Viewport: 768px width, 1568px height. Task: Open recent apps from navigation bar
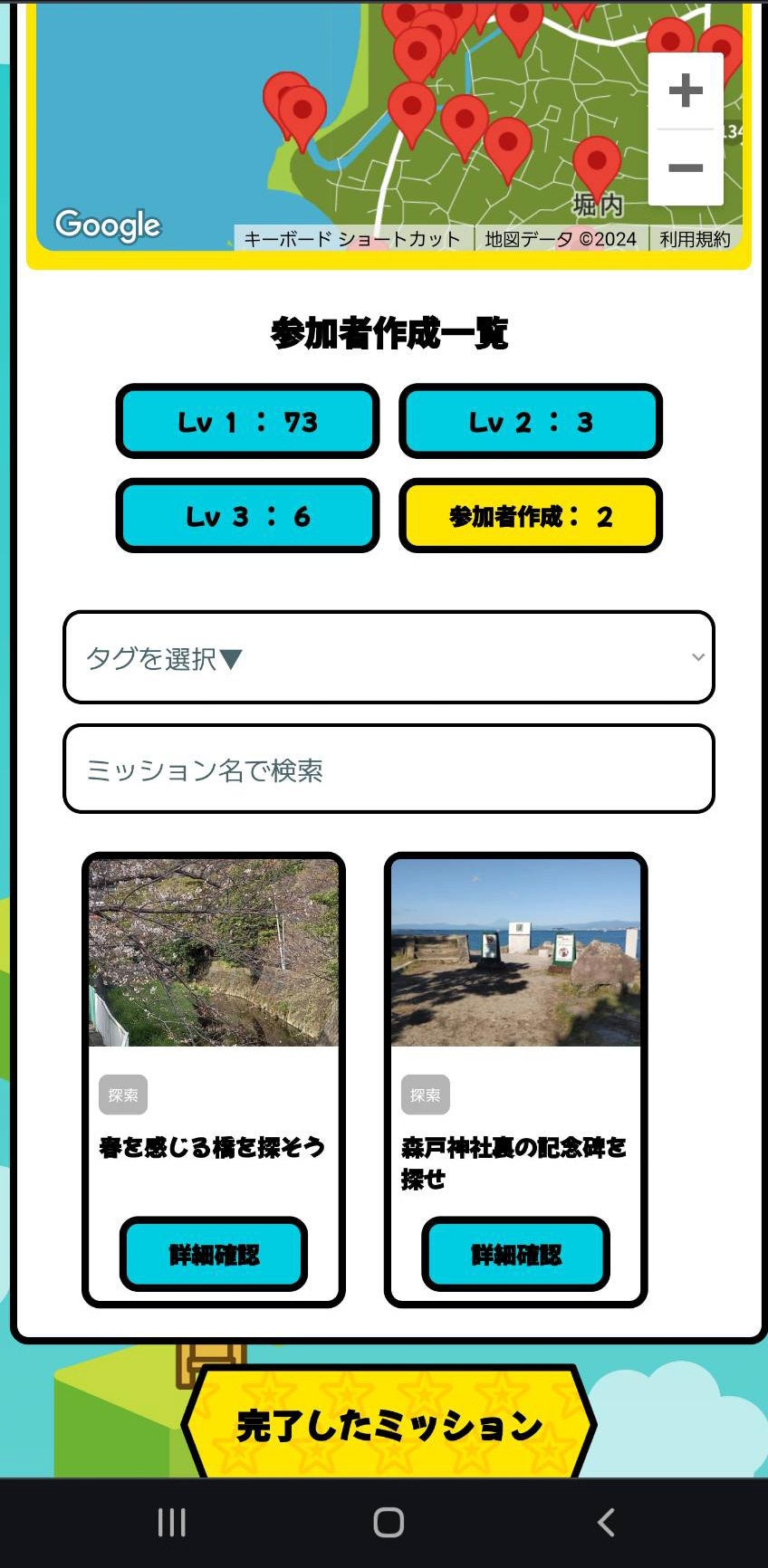tap(171, 1523)
